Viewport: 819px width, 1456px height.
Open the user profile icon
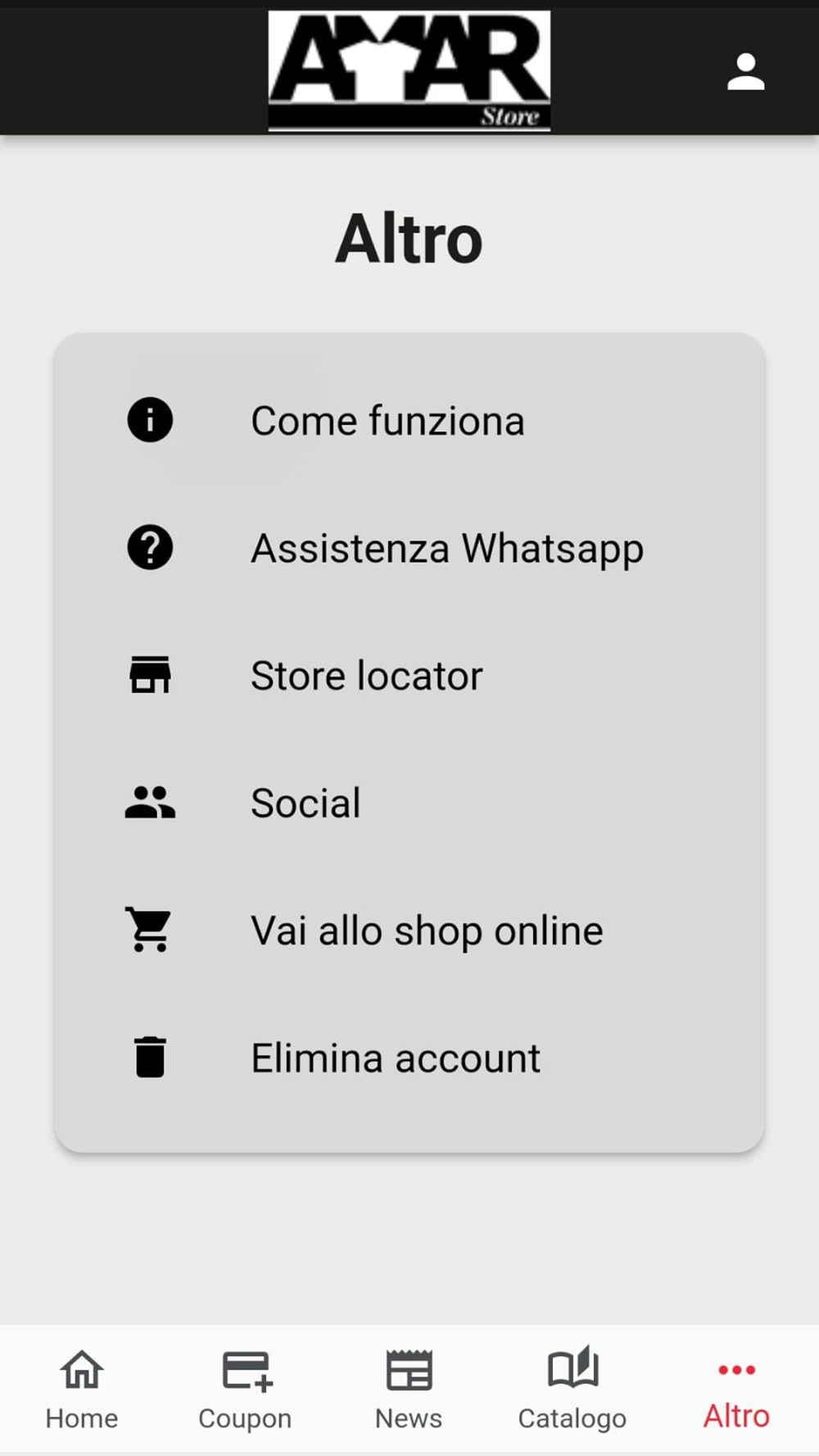click(x=745, y=72)
